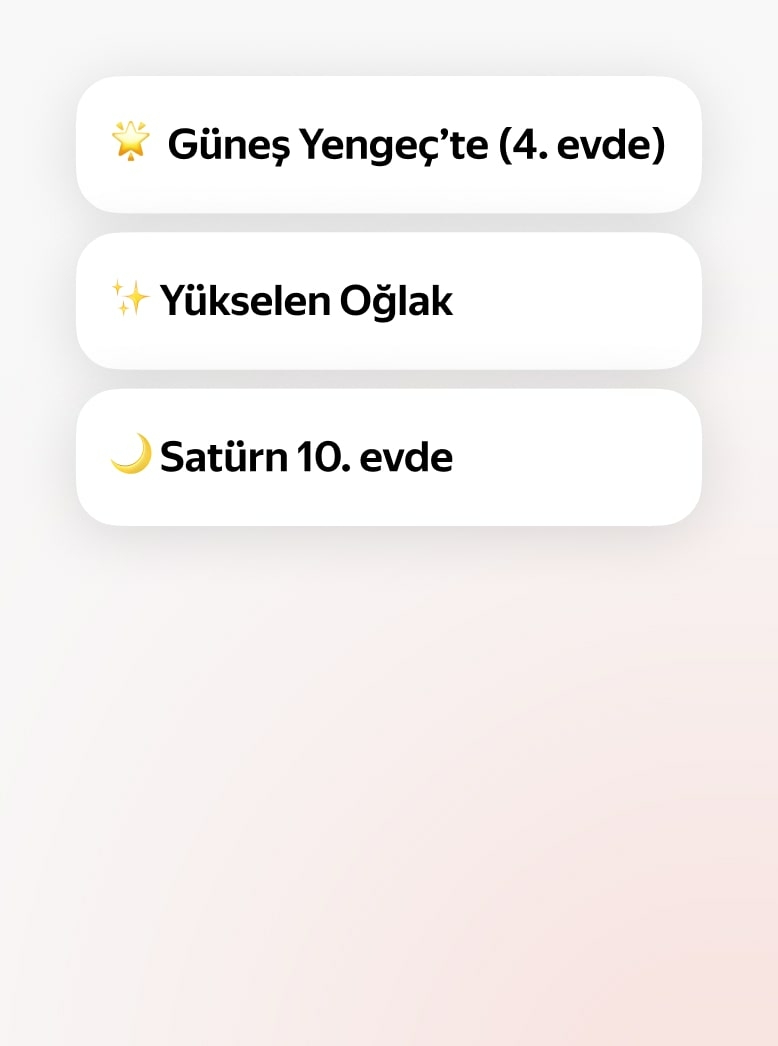Click the 'Satürn 10. evde' text
Viewport: 778px width, 1046px height.
[307, 456]
